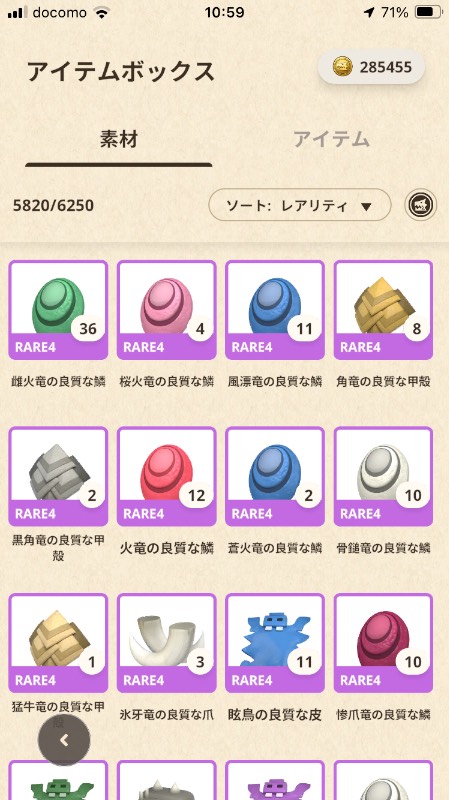Select 惨爪竜の良質な鱗 item
This screenshot has height=800, width=449.
(383, 643)
